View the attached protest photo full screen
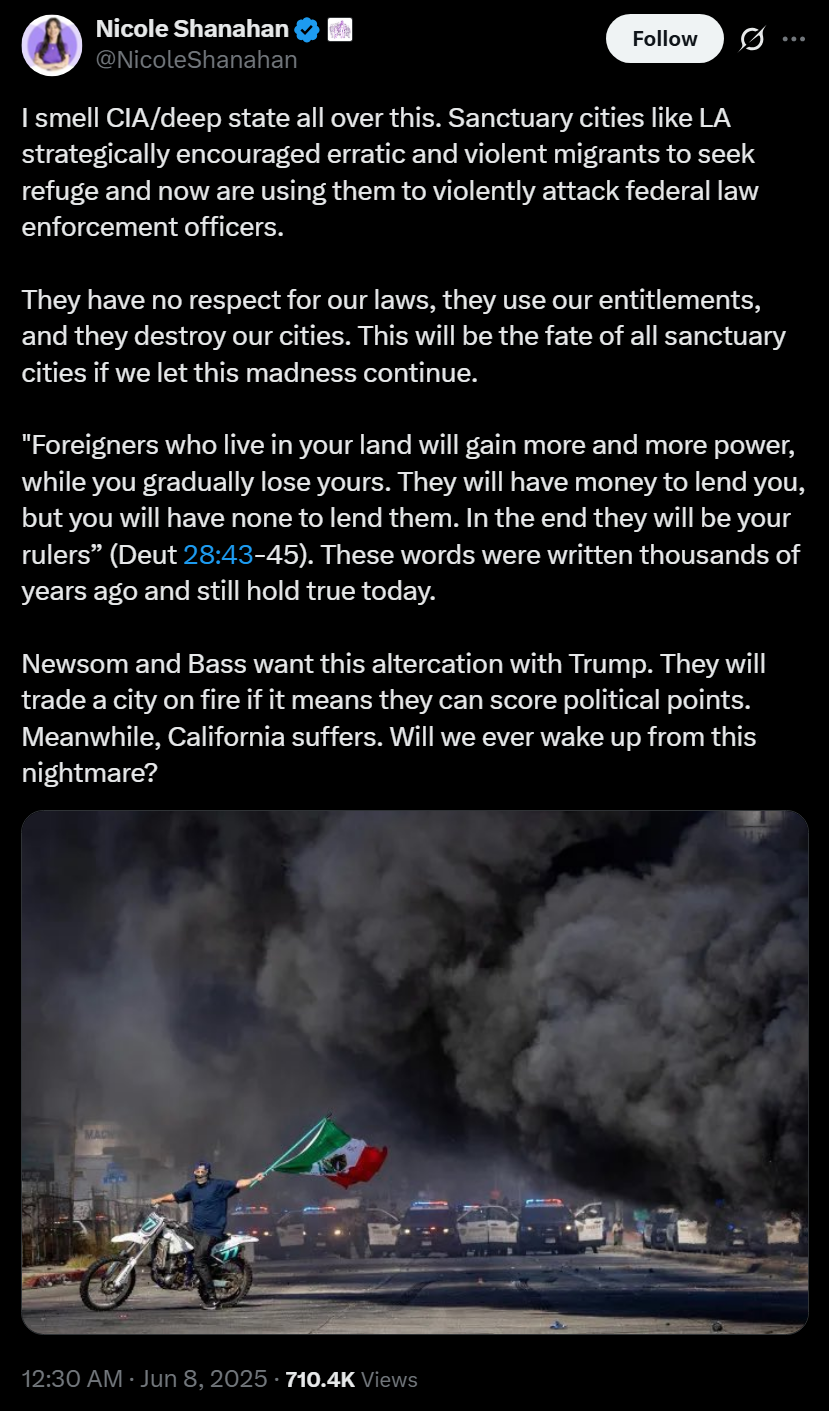 pos(414,1072)
